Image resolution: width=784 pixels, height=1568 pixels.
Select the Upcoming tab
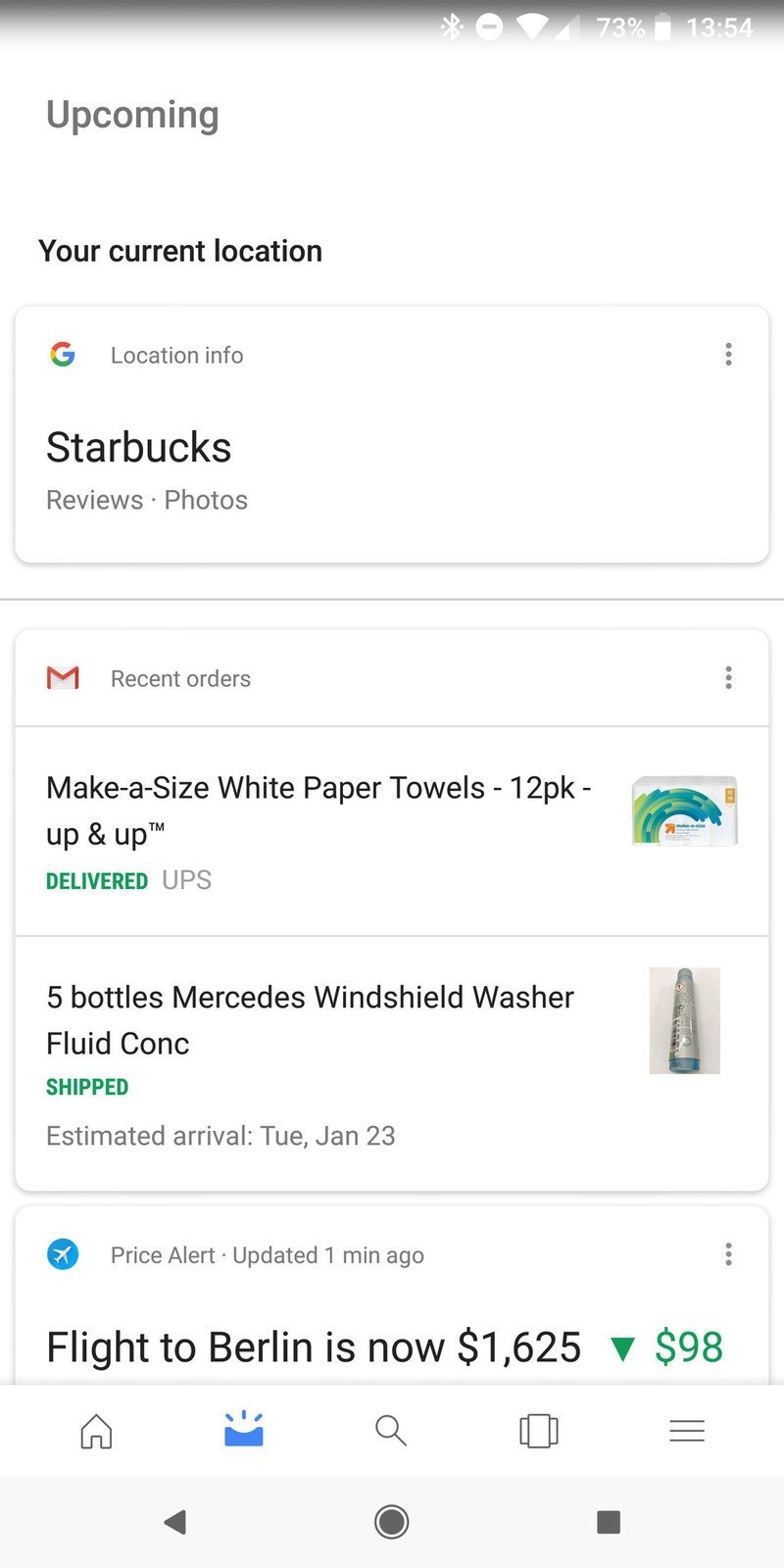(243, 1431)
